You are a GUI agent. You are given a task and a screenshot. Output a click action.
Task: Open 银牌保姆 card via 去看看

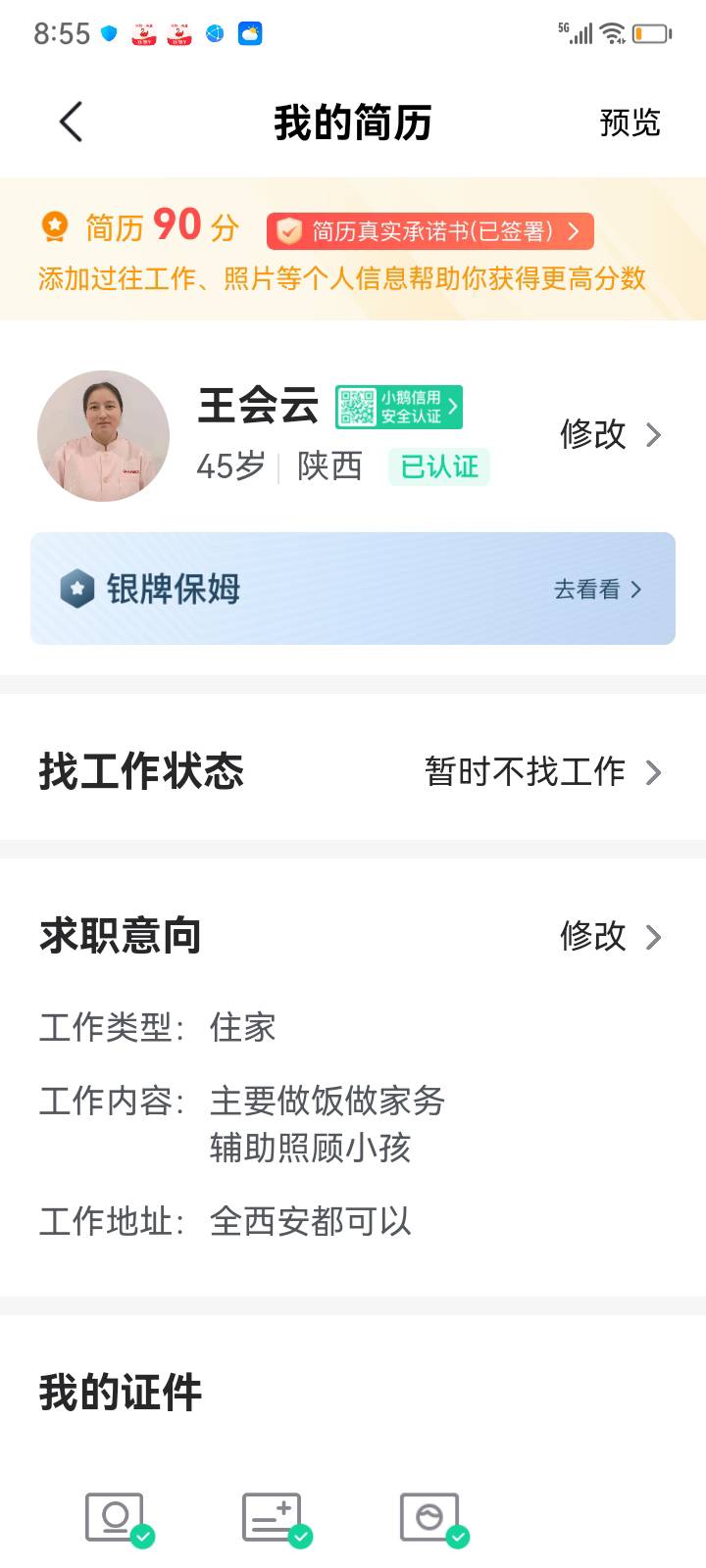(x=596, y=589)
